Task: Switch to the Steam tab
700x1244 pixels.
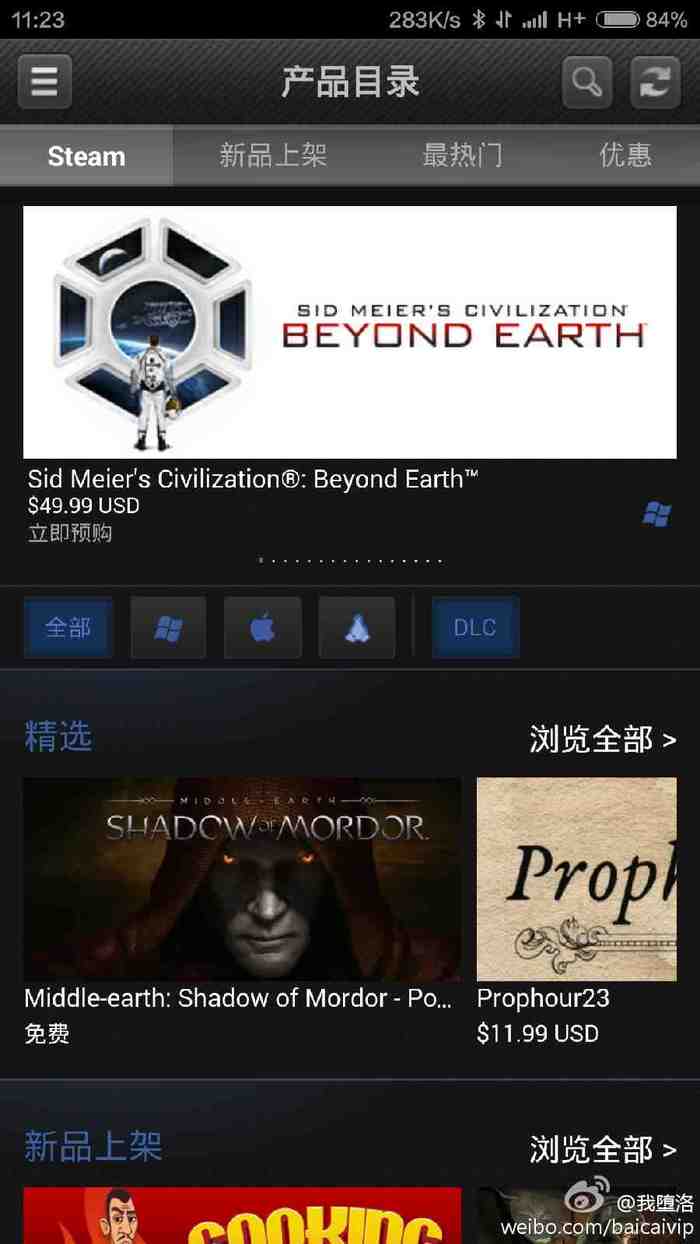Action: pyautogui.click(x=86, y=156)
